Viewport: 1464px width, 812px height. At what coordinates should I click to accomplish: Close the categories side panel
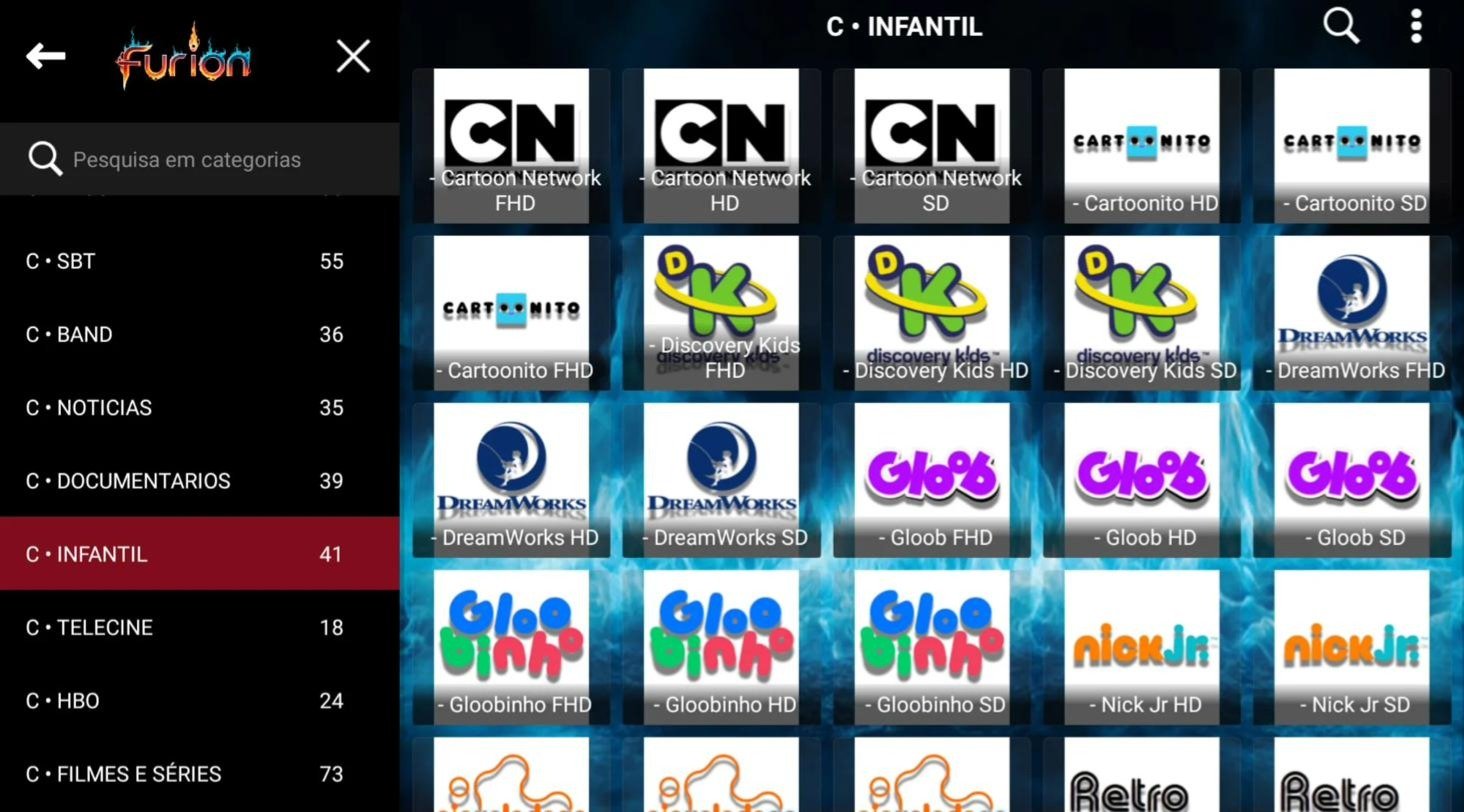[353, 57]
